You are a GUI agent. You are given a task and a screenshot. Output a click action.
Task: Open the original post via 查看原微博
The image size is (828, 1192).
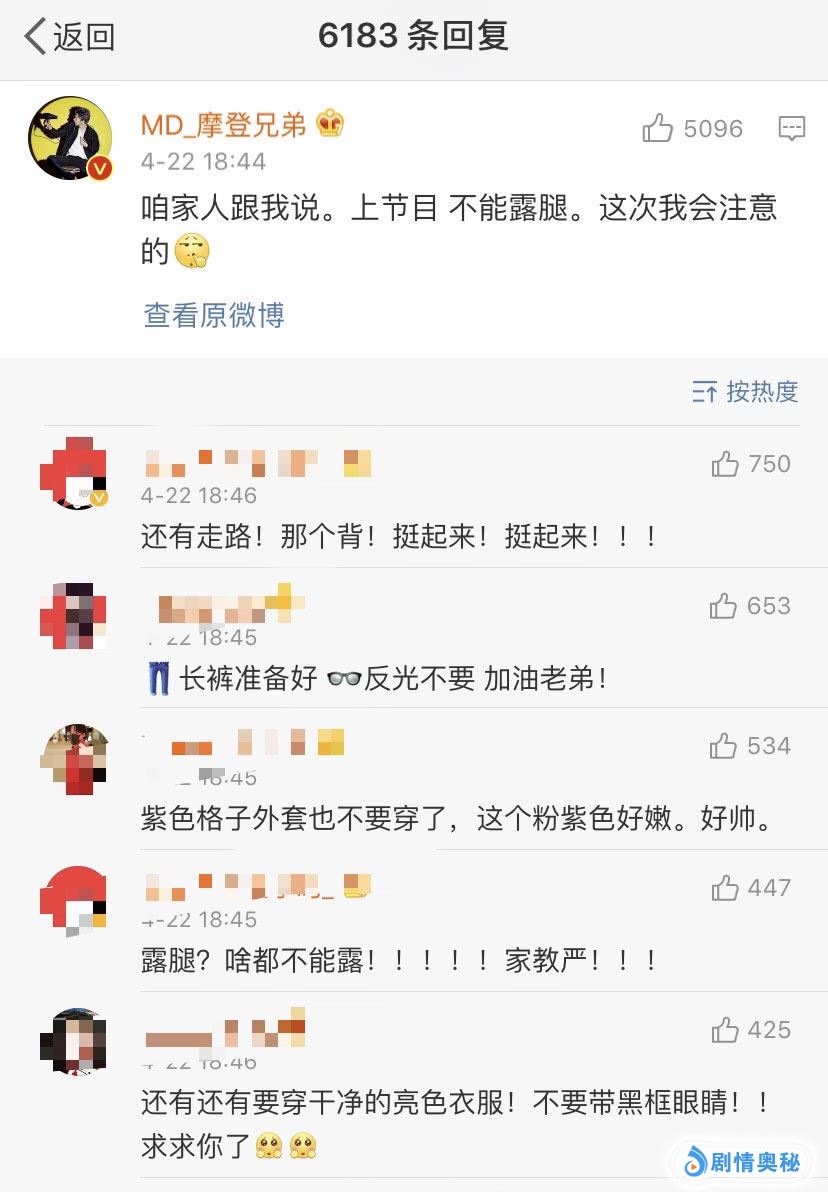(214, 315)
